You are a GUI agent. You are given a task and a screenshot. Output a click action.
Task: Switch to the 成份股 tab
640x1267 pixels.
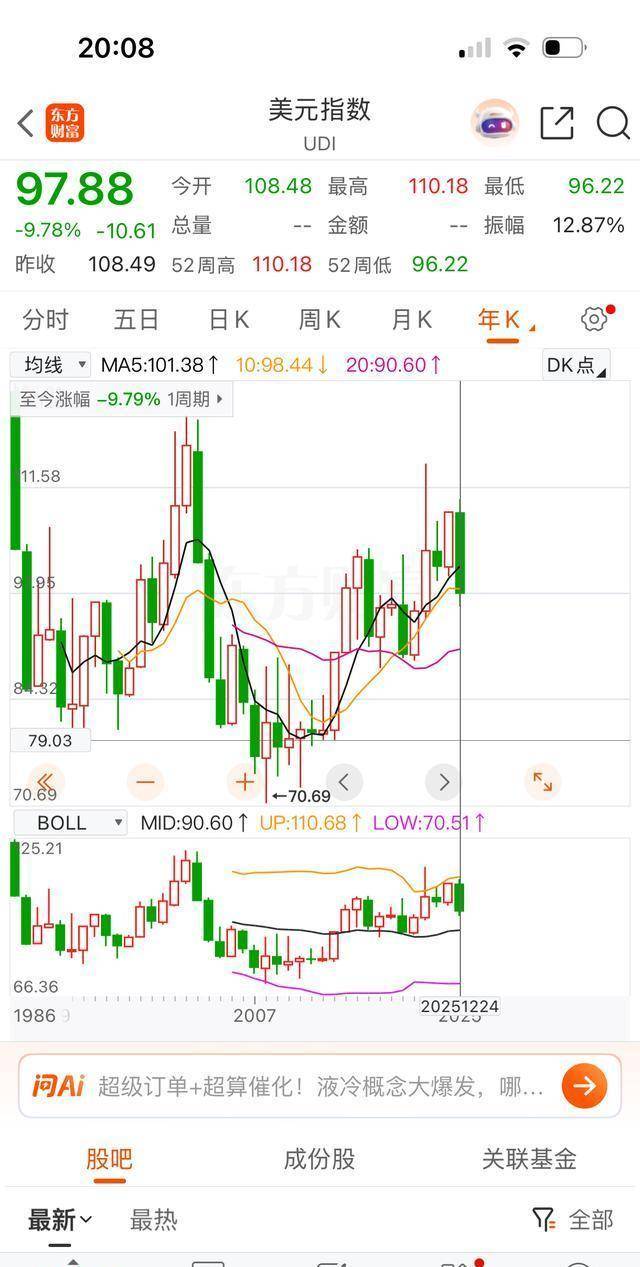pyautogui.click(x=319, y=1159)
